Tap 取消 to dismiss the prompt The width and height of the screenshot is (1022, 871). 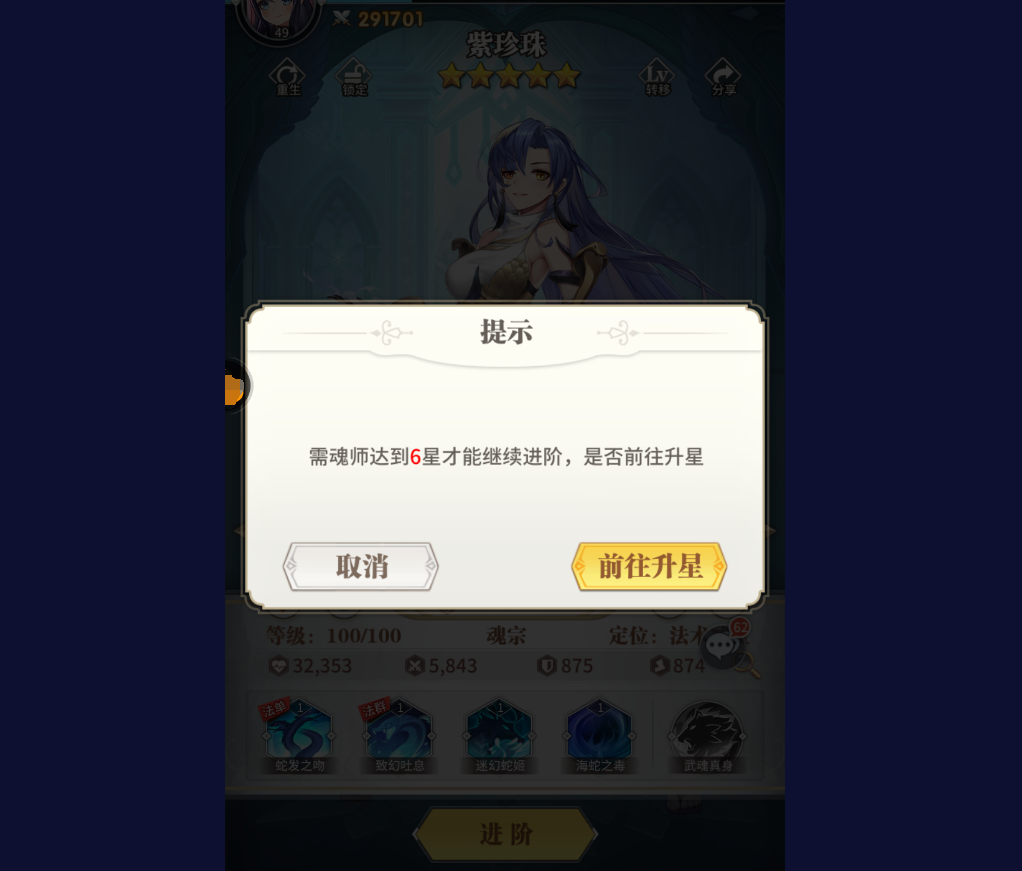(x=361, y=567)
